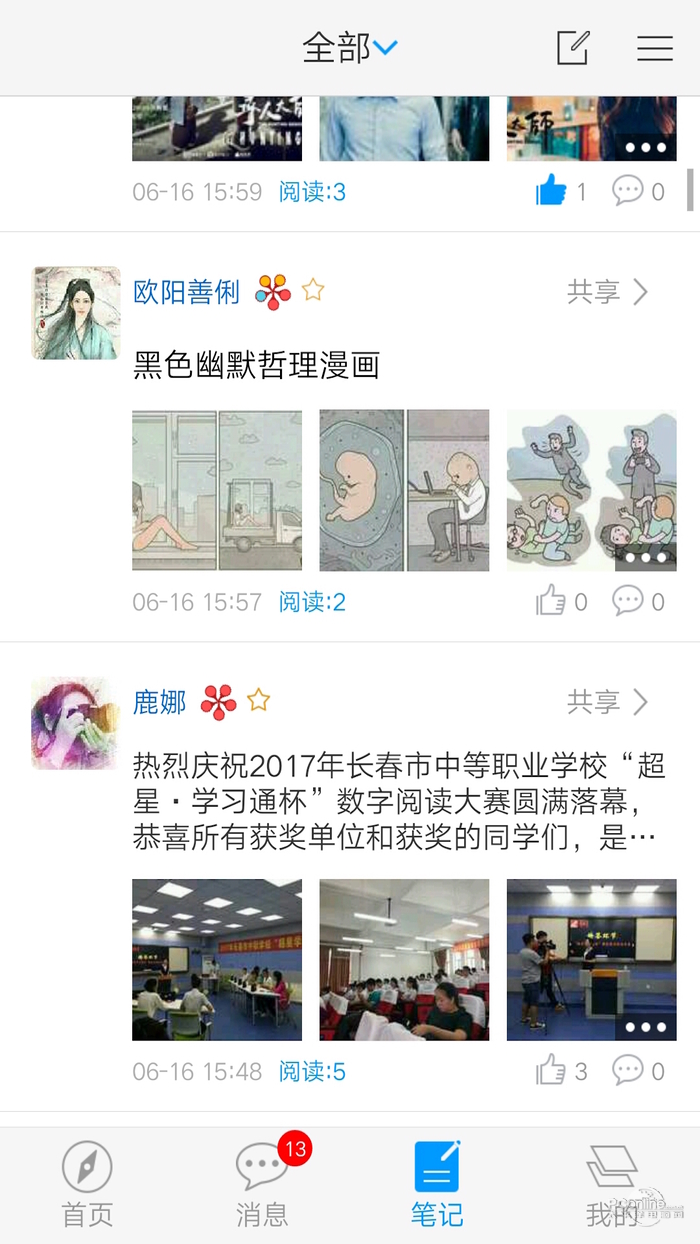Open the 我的 tab

(612, 1186)
